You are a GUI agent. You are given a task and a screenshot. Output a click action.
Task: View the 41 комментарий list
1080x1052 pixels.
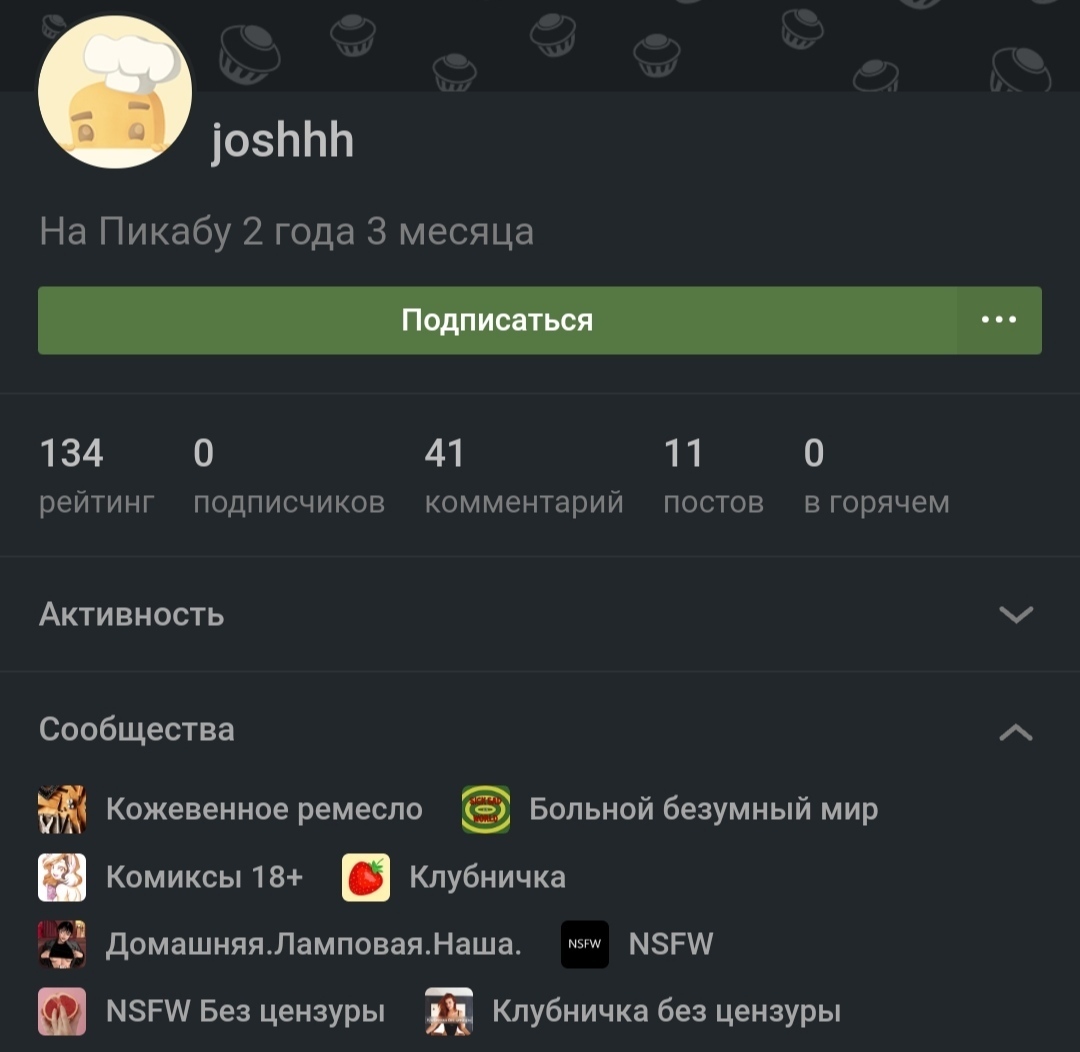523,476
